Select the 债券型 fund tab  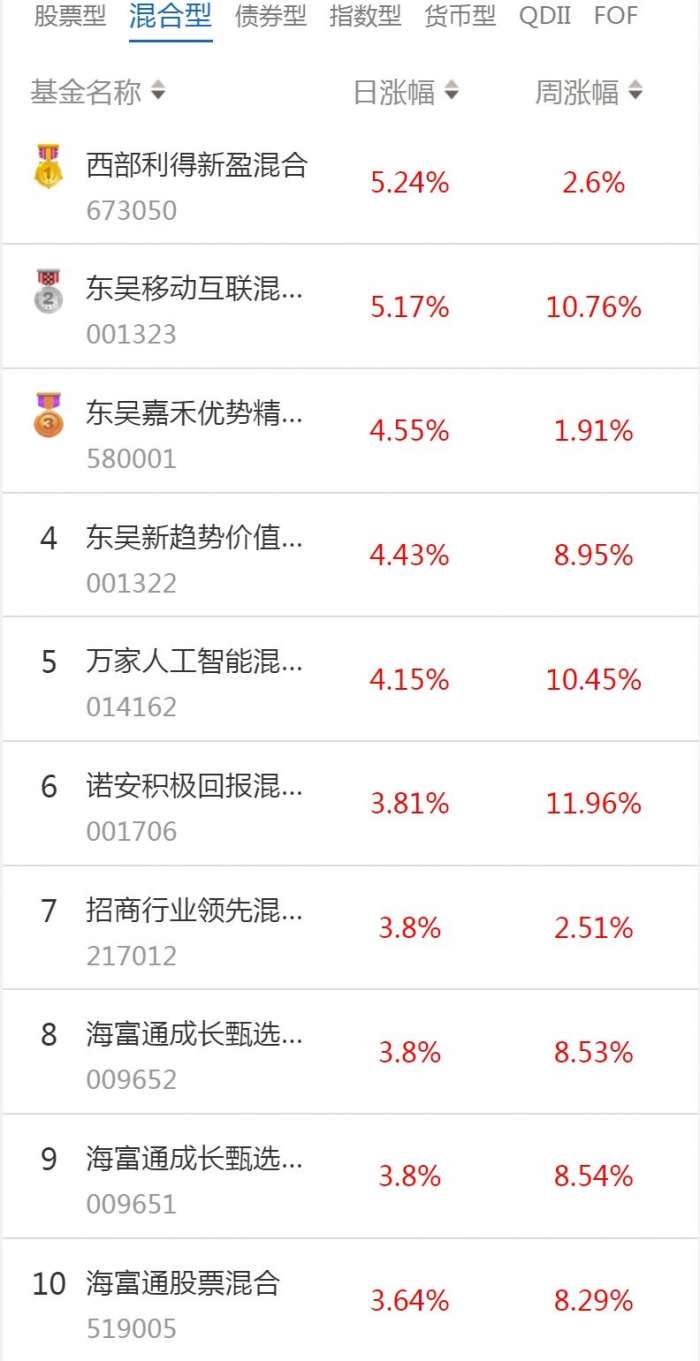(271, 16)
